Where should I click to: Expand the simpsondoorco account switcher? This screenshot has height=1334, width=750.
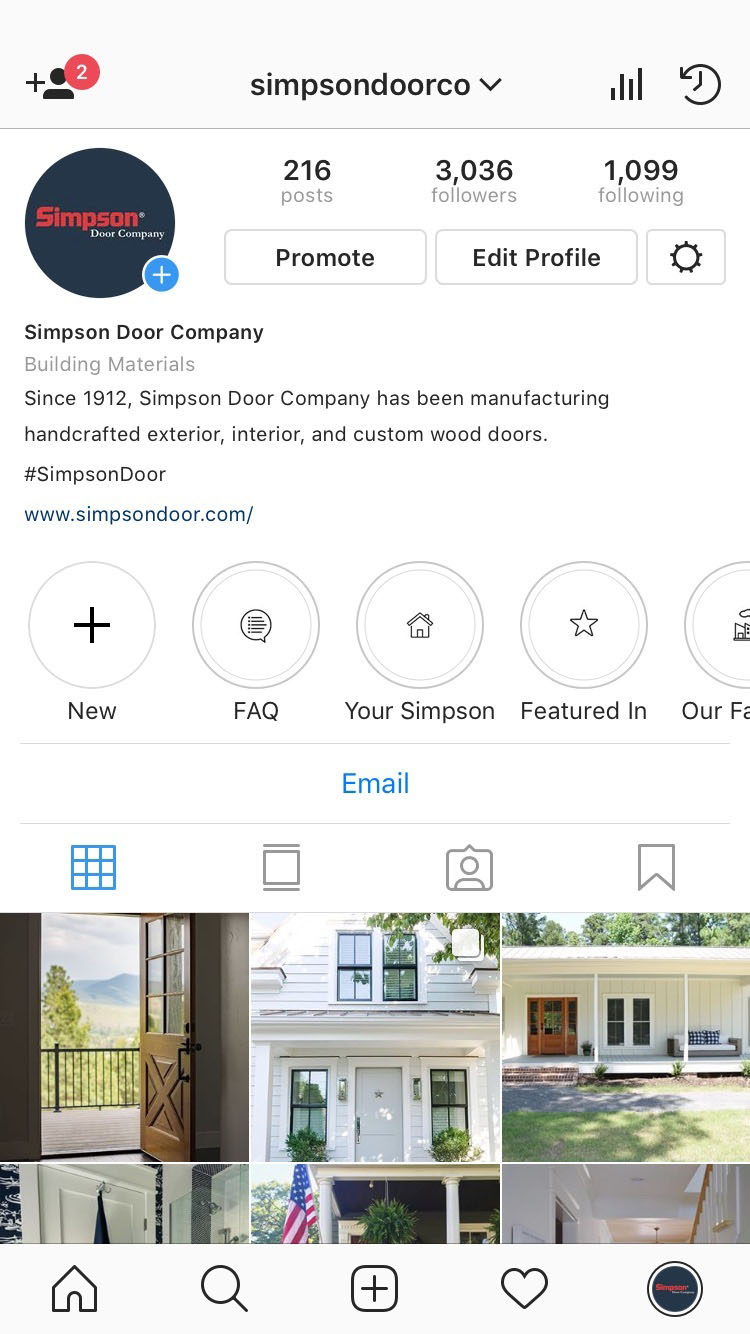click(375, 85)
